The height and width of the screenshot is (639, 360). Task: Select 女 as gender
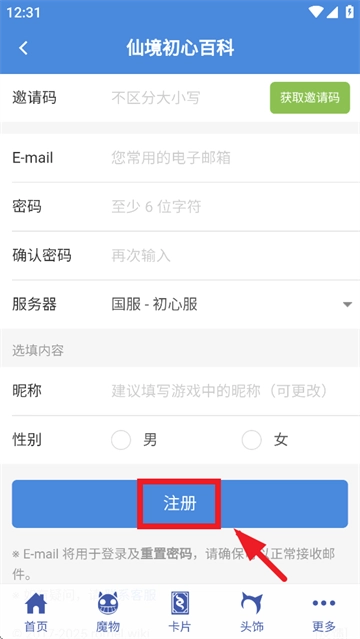252,440
